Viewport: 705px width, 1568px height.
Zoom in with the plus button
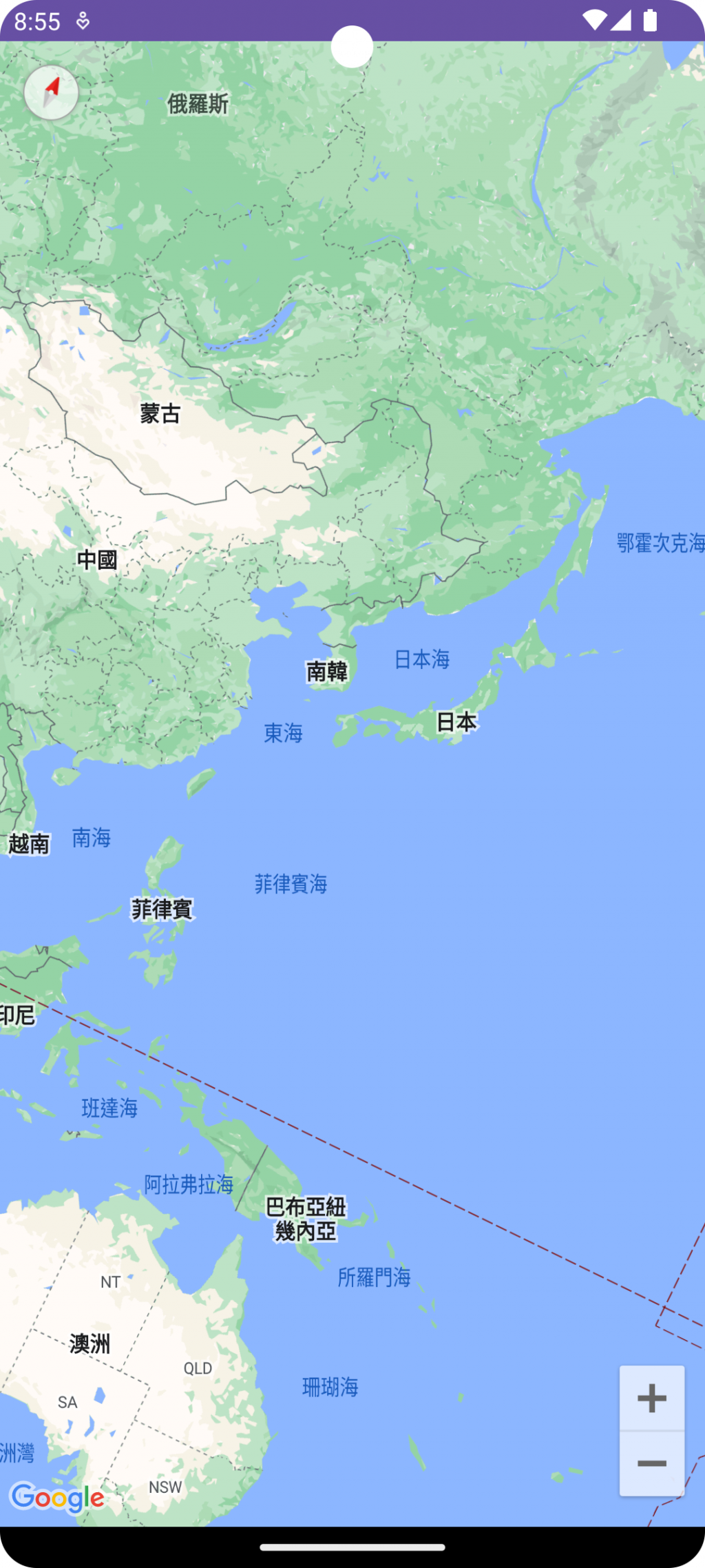(651, 1398)
